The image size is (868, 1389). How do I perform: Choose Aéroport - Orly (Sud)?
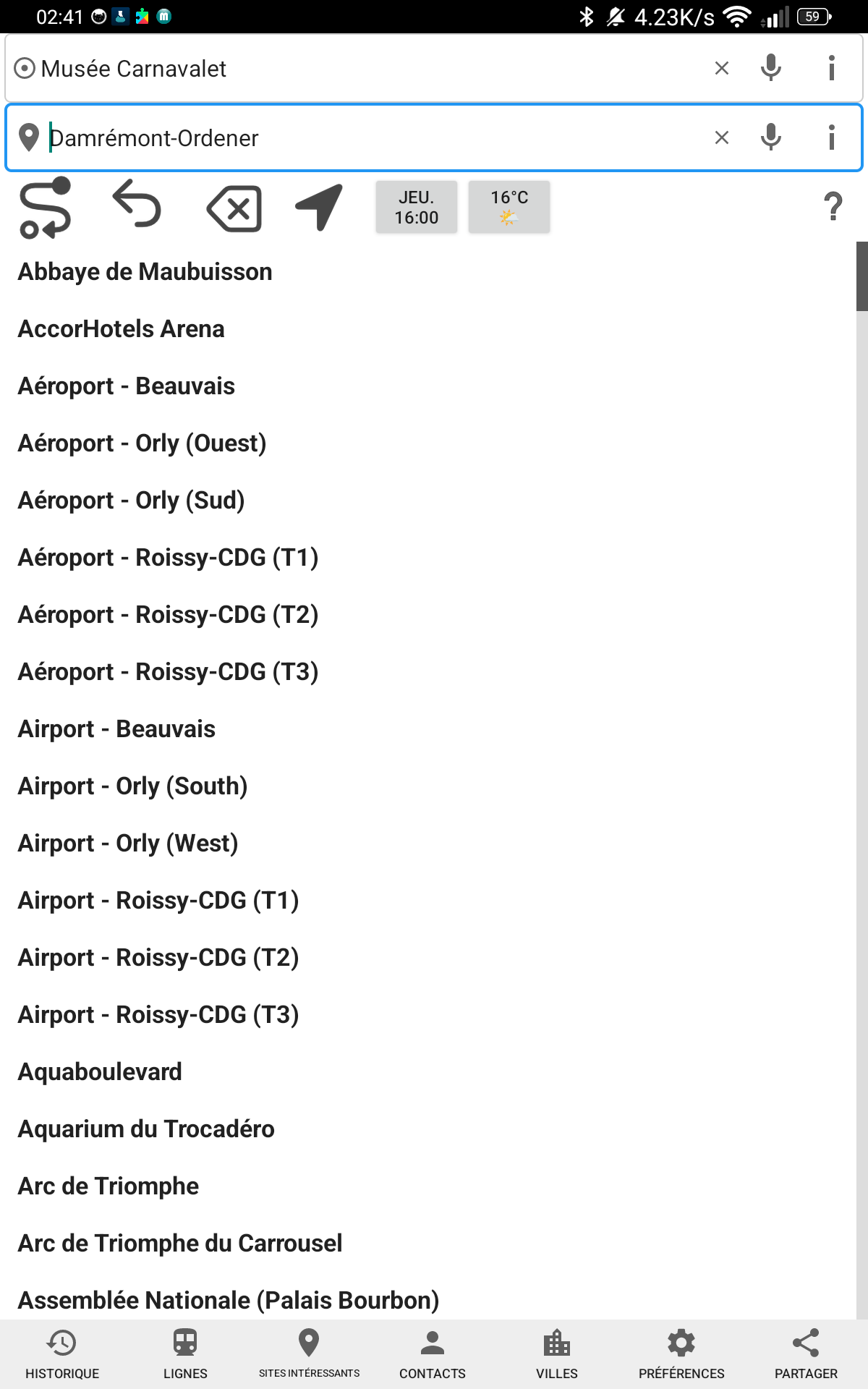click(131, 501)
